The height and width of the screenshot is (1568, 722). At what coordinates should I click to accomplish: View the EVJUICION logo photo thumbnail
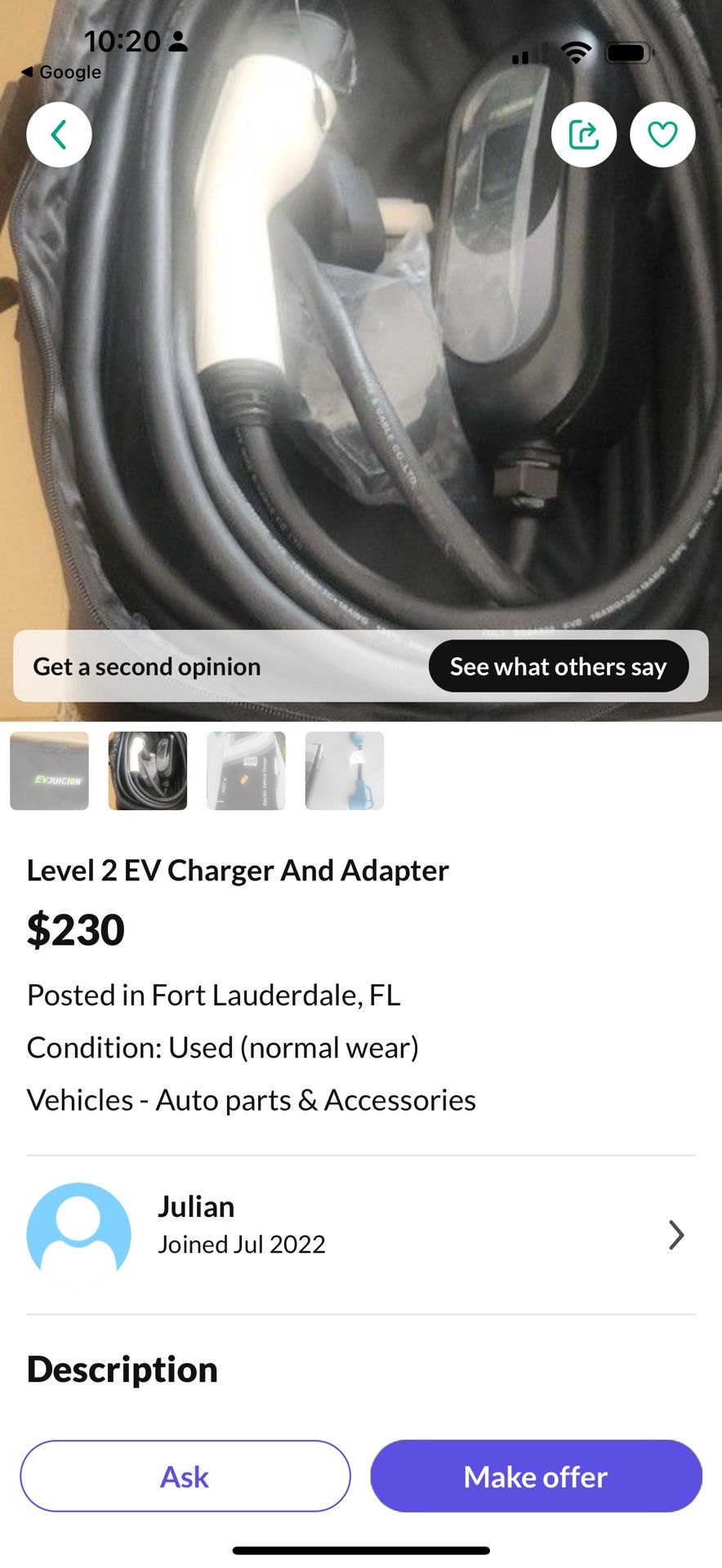tap(49, 771)
